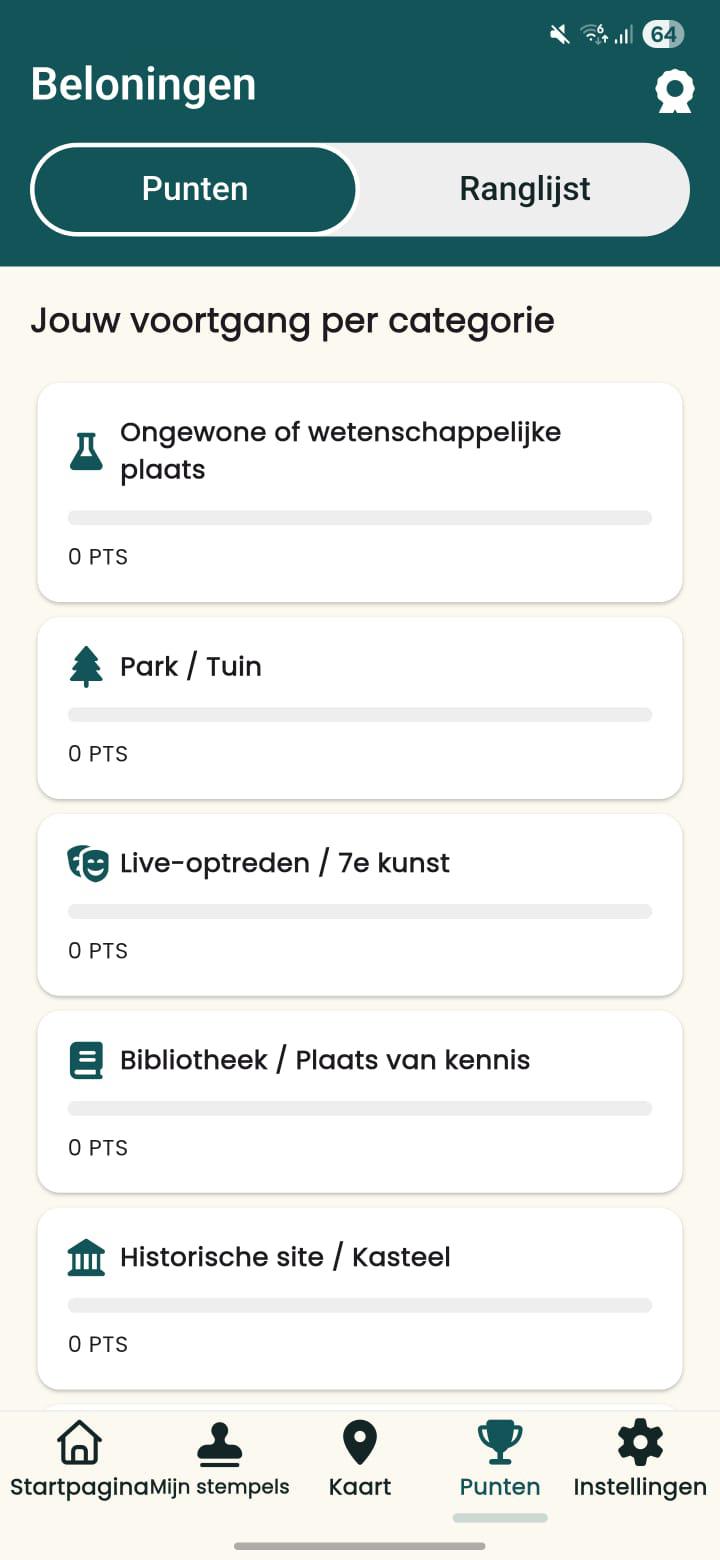Open Mijn stempels tab
This screenshot has width=720, height=1560.
tap(219, 1460)
